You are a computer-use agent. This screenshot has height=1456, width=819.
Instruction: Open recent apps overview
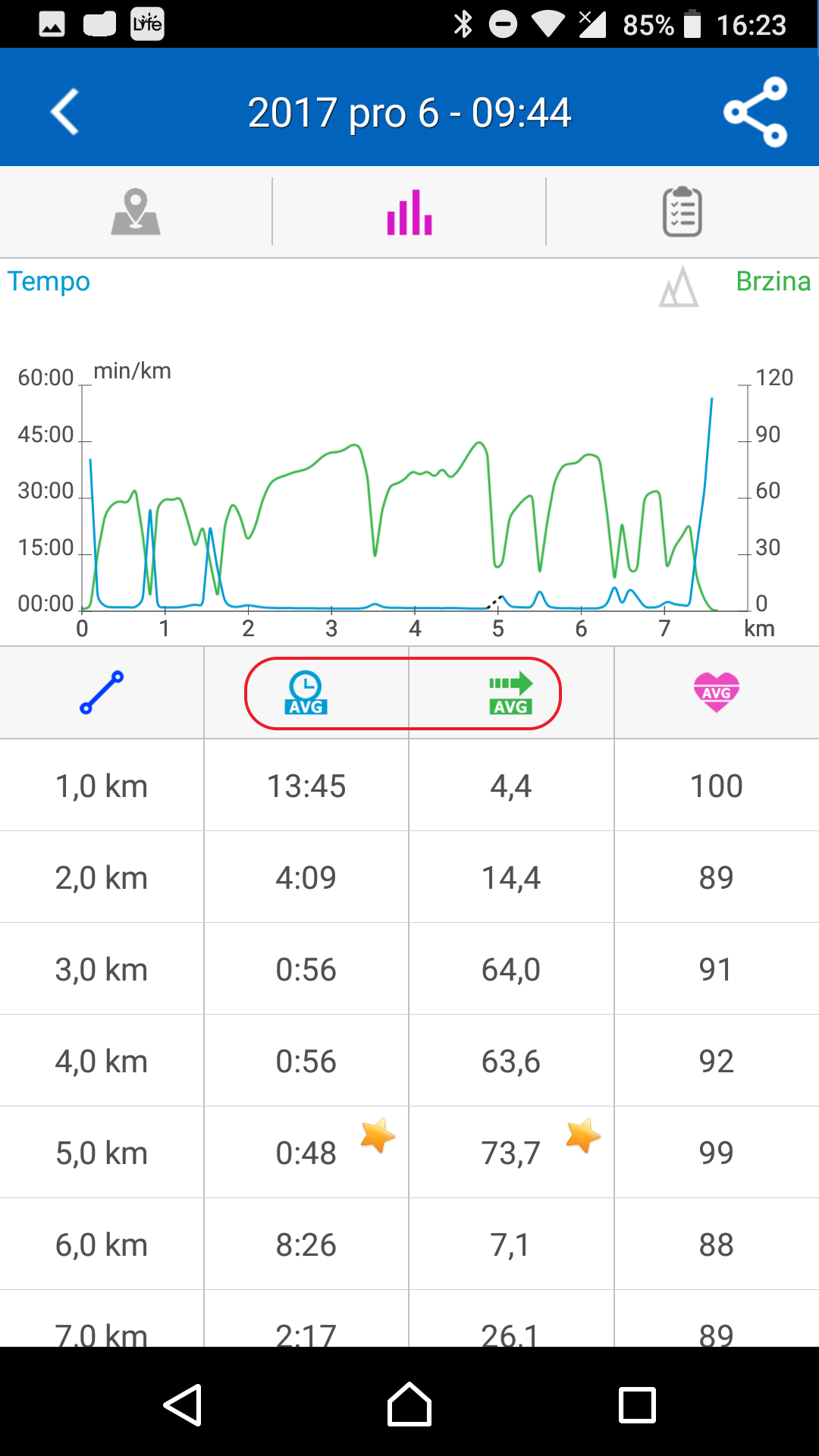click(x=637, y=1404)
